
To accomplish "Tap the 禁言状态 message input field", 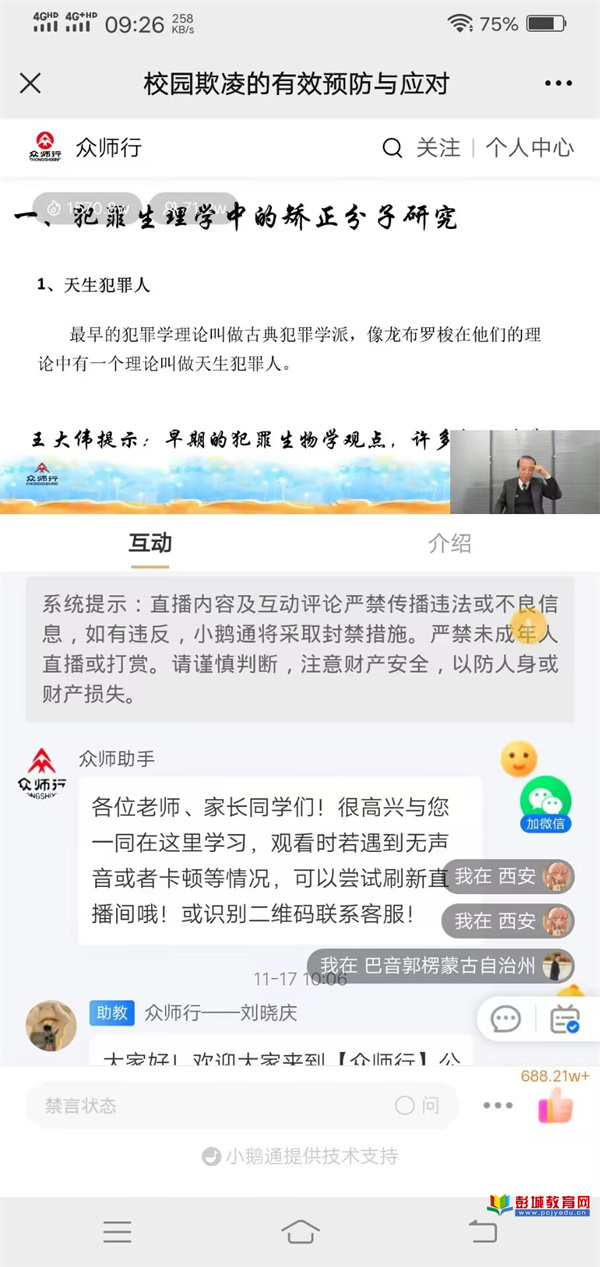I will pos(200,1106).
